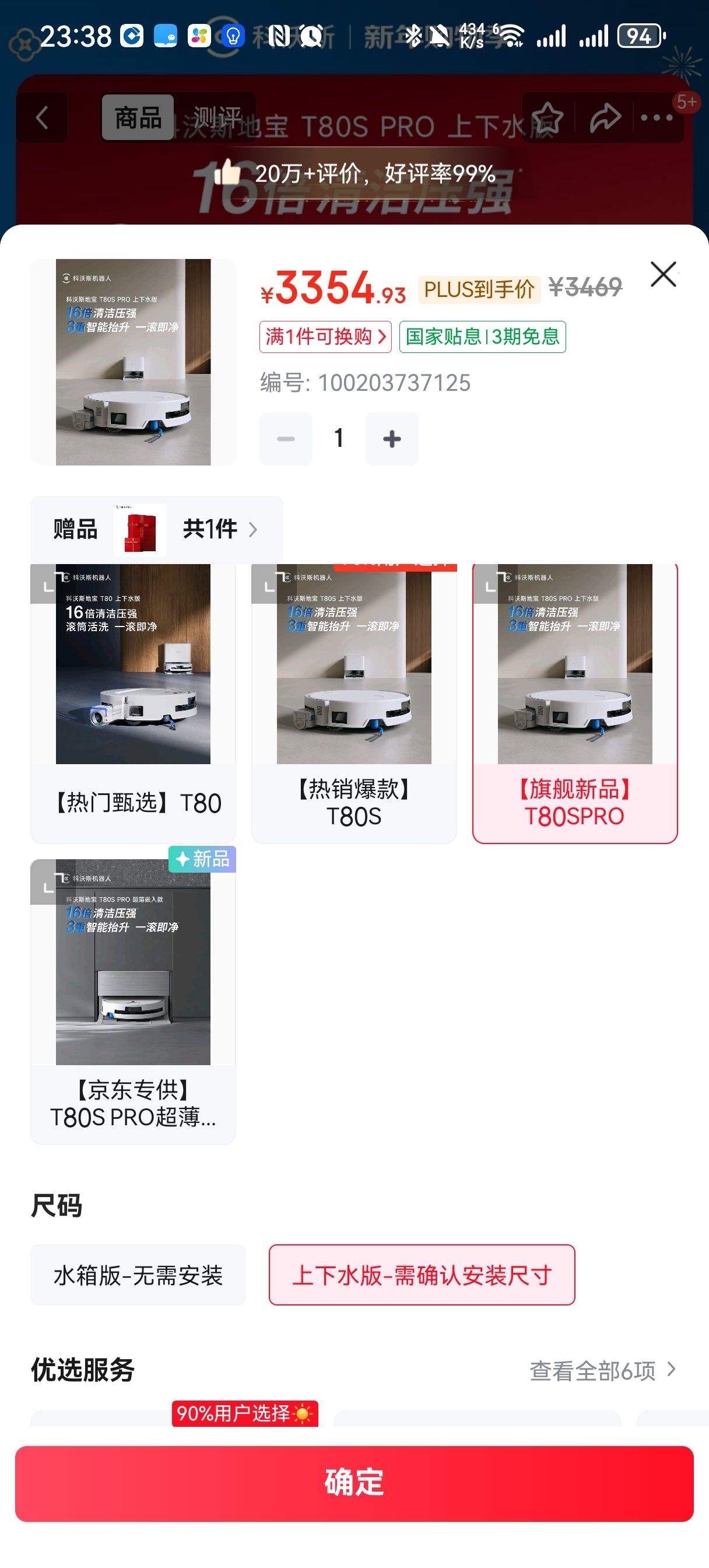Confirm selection with 确定 button
The image size is (709, 1568).
click(x=354, y=1485)
